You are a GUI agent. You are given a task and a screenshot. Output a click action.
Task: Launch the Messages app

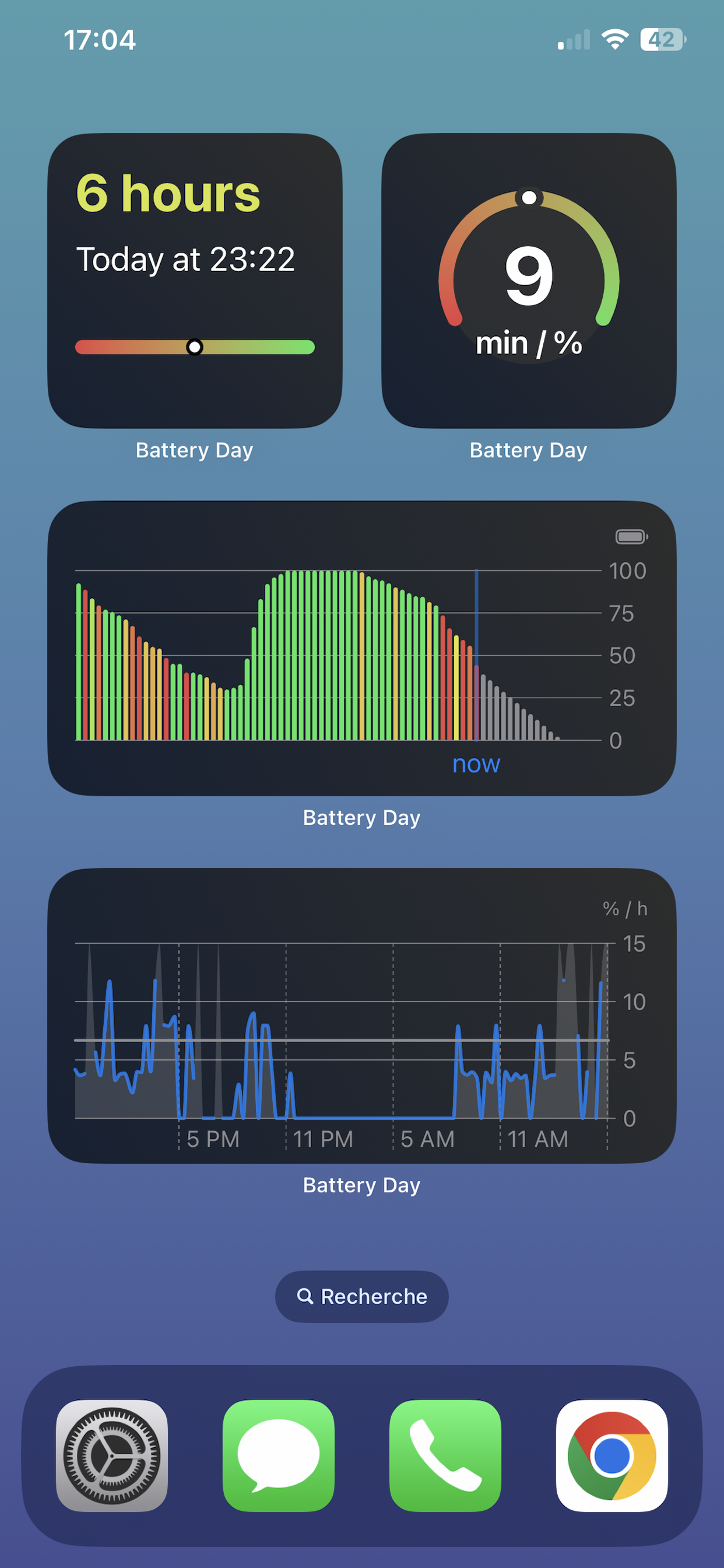coord(279,1455)
